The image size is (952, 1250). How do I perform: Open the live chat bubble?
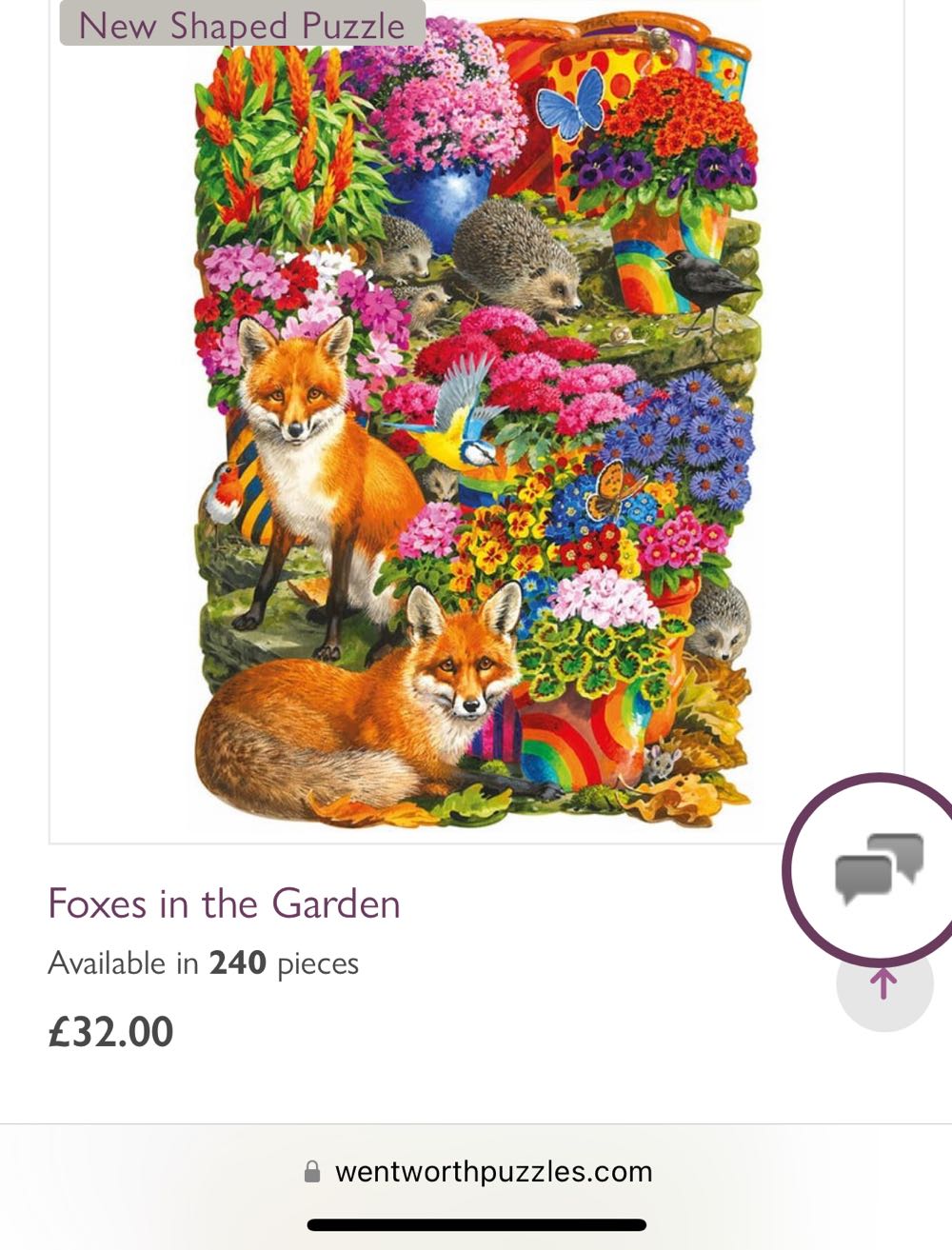pyautogui.click(x=878, y=869)
